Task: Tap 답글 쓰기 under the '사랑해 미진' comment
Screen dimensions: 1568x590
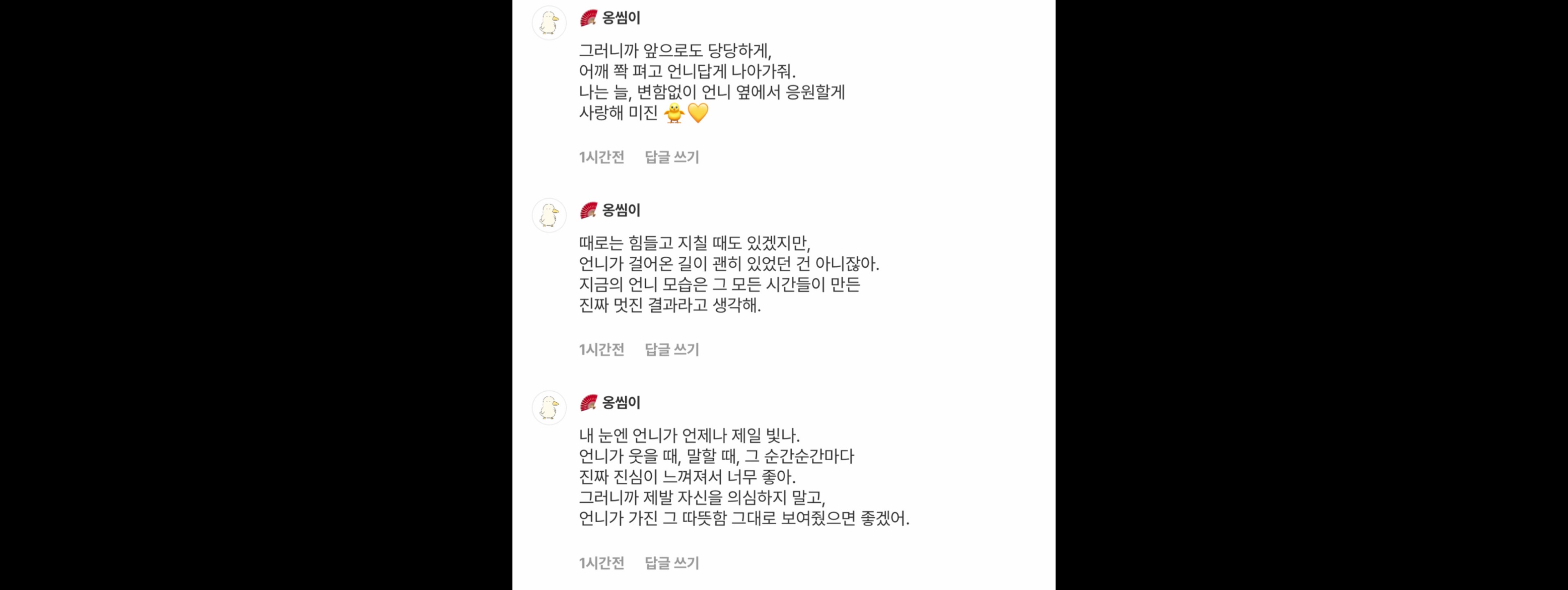Action: coord(671,157)
